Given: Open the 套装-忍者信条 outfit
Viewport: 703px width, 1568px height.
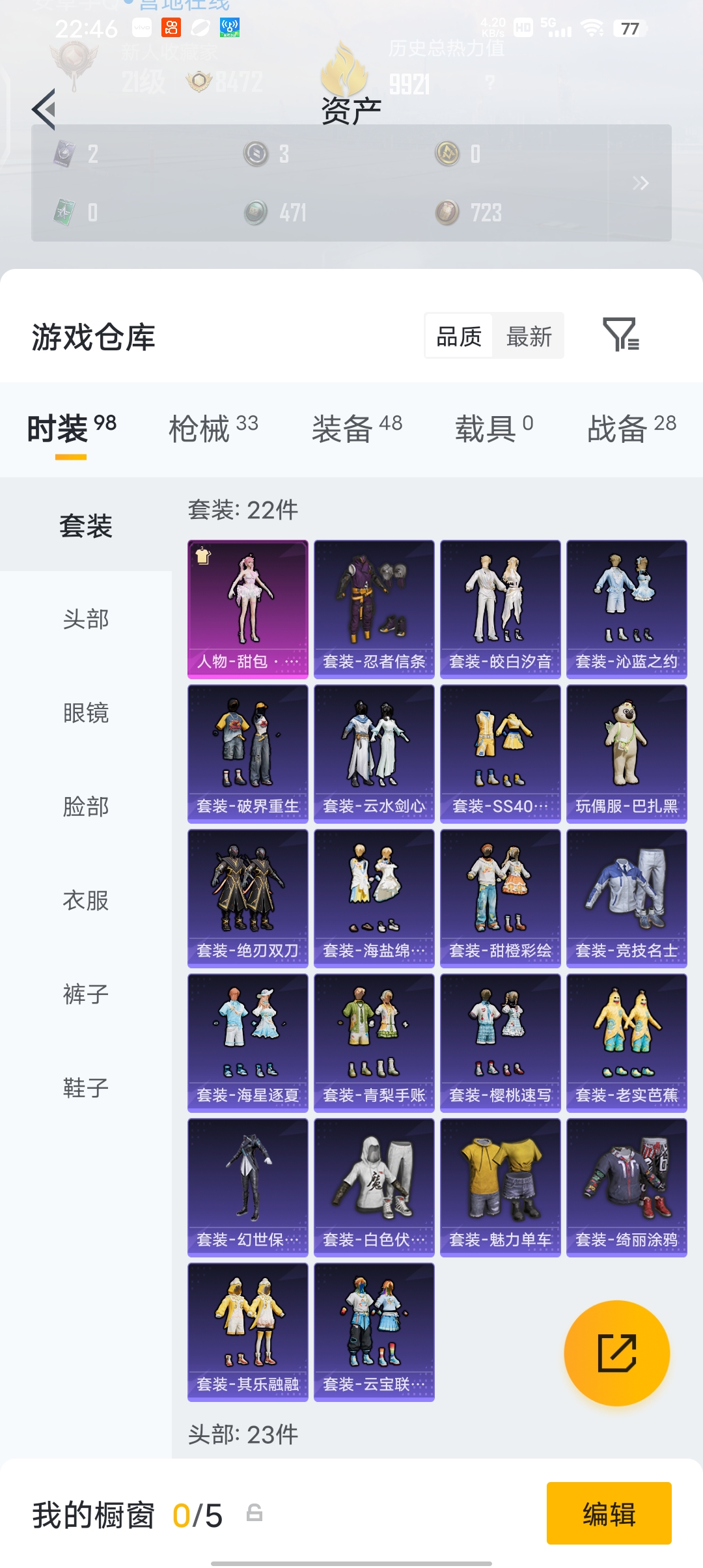Looking at the screenshot, I should 374,609.
